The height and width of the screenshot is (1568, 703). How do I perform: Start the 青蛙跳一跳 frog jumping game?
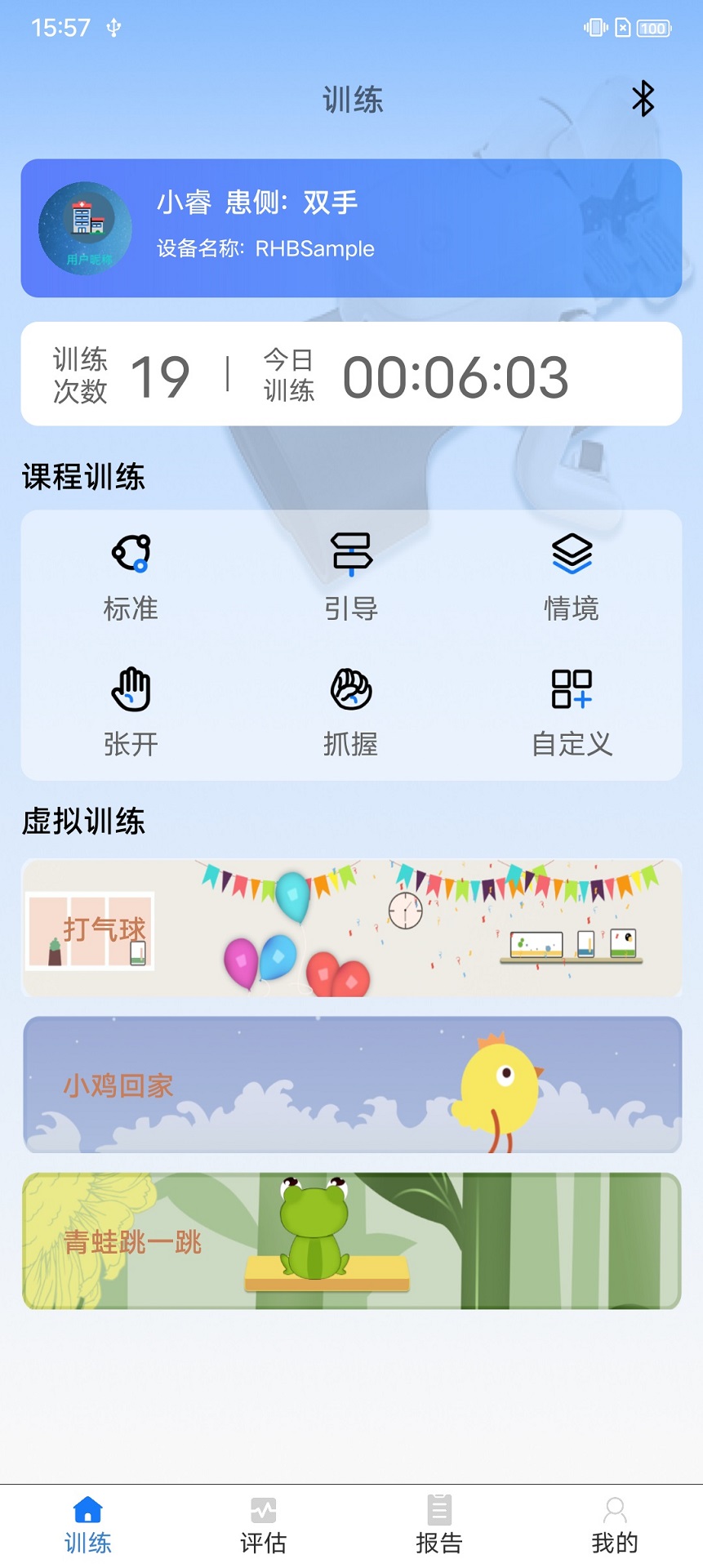[351, 1241]
